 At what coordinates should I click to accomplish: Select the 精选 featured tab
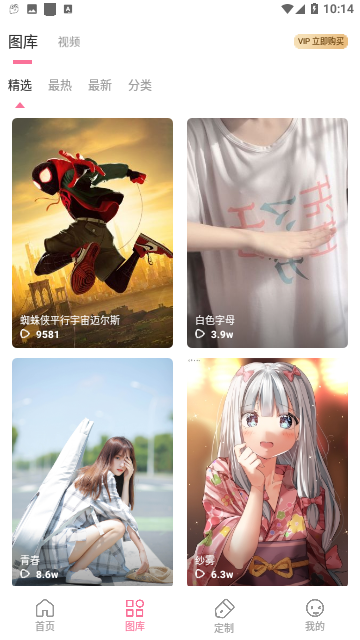click(x=20, y=85)
